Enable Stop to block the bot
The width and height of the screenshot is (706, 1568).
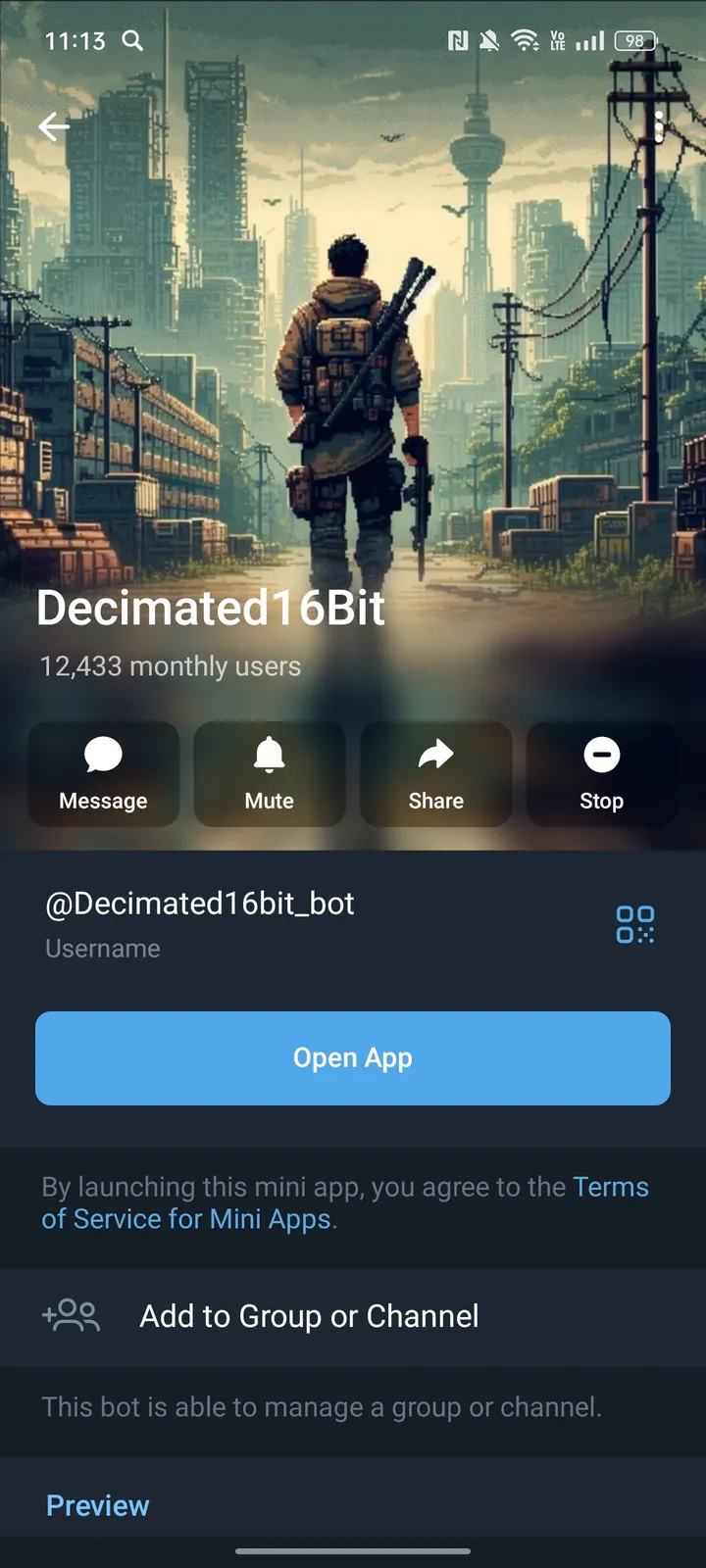pos(601,773)
